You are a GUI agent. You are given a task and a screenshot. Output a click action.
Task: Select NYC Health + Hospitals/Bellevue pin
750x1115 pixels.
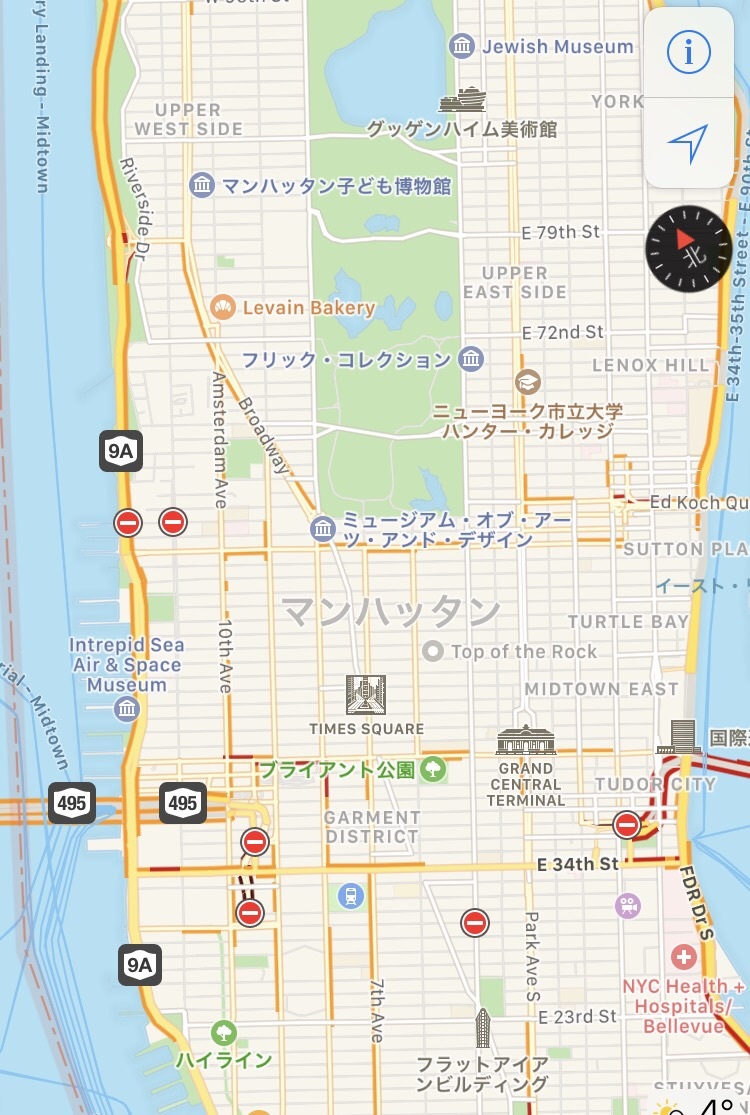point(684,957)
